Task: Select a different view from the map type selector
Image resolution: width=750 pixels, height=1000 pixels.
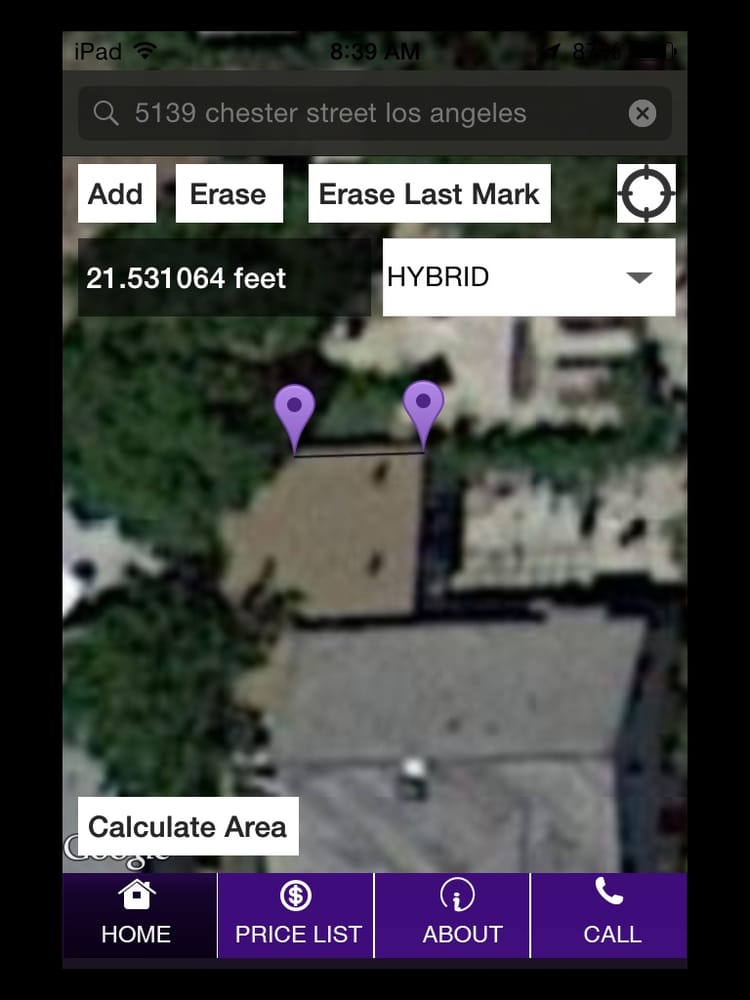Action: tap(528, 277)
